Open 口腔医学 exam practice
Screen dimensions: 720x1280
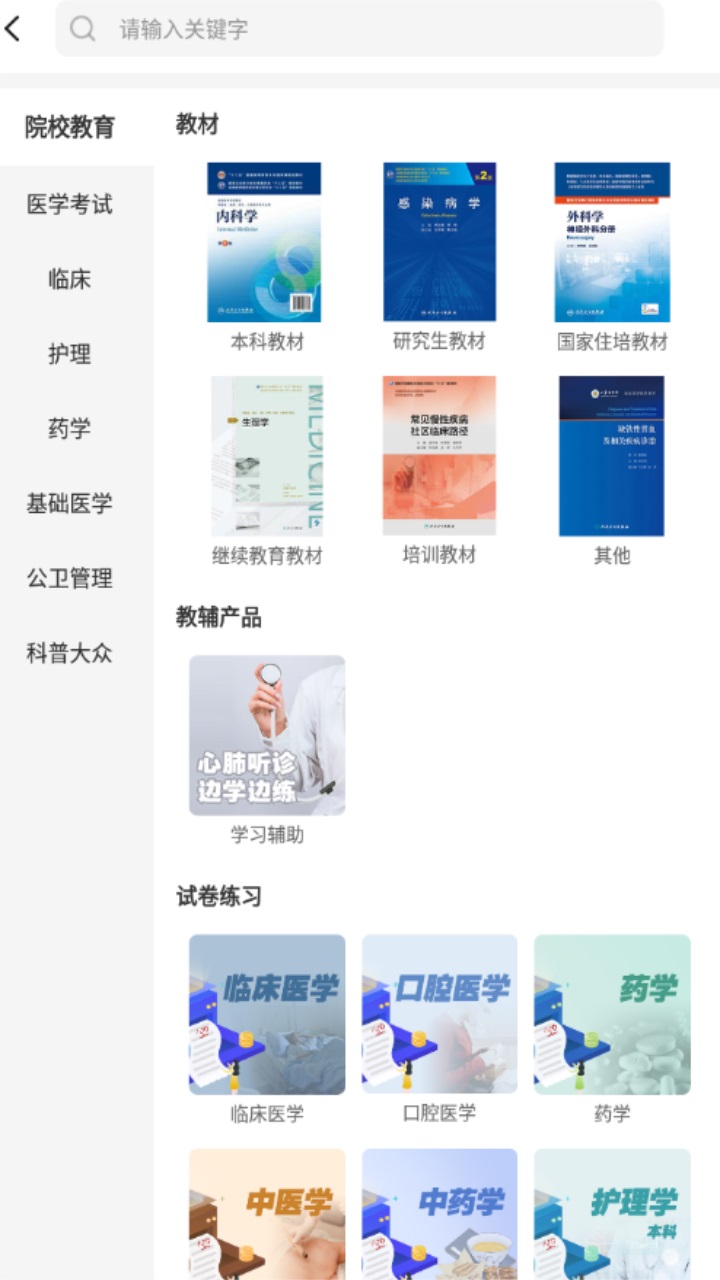[x=439, y=1015]
